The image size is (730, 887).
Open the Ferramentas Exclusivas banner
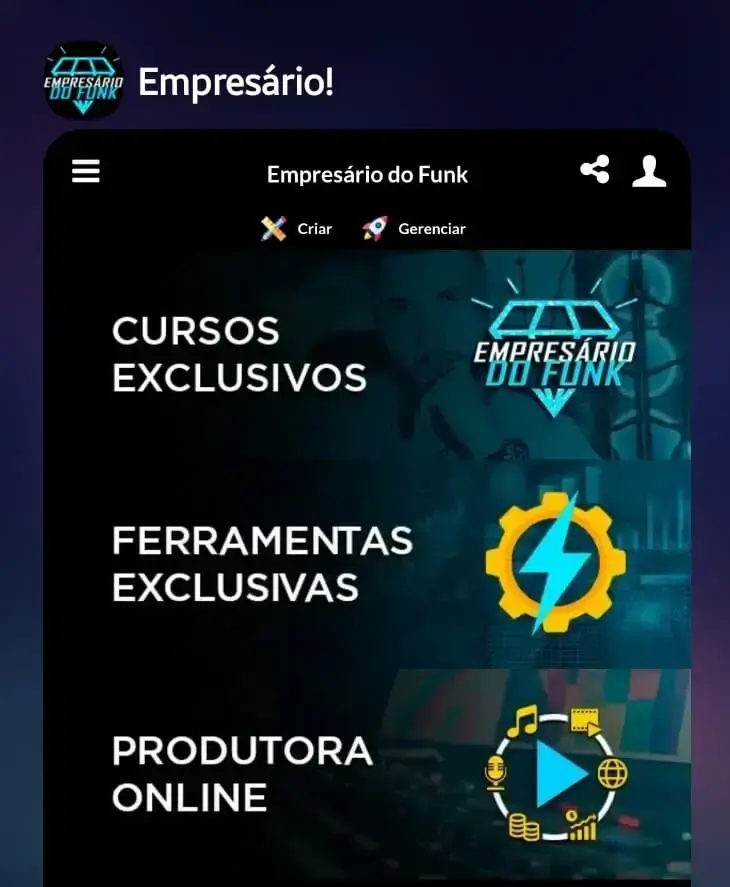pos(367,564)
